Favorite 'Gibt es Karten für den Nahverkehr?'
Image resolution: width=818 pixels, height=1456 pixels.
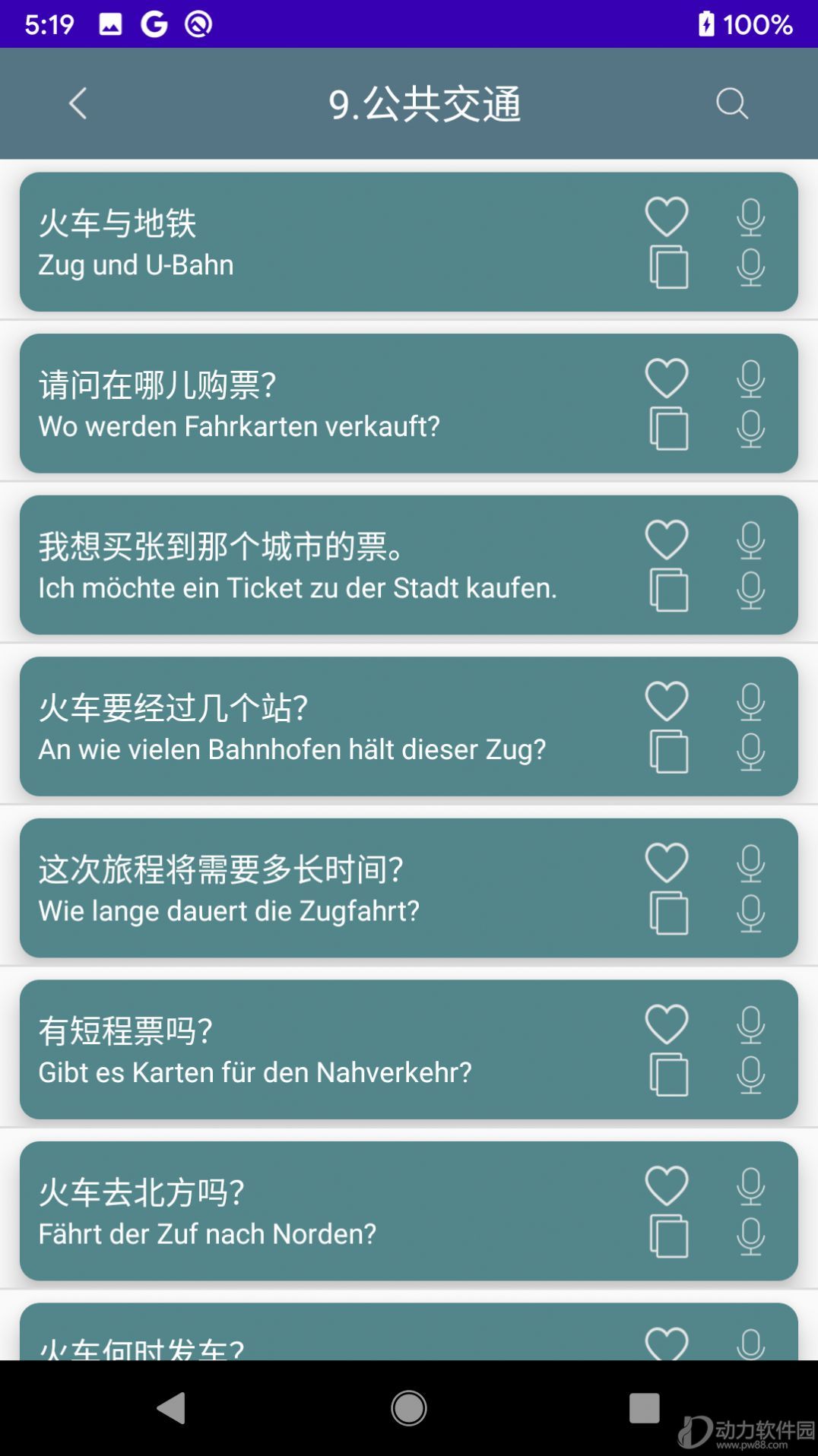pos(667,1024)
